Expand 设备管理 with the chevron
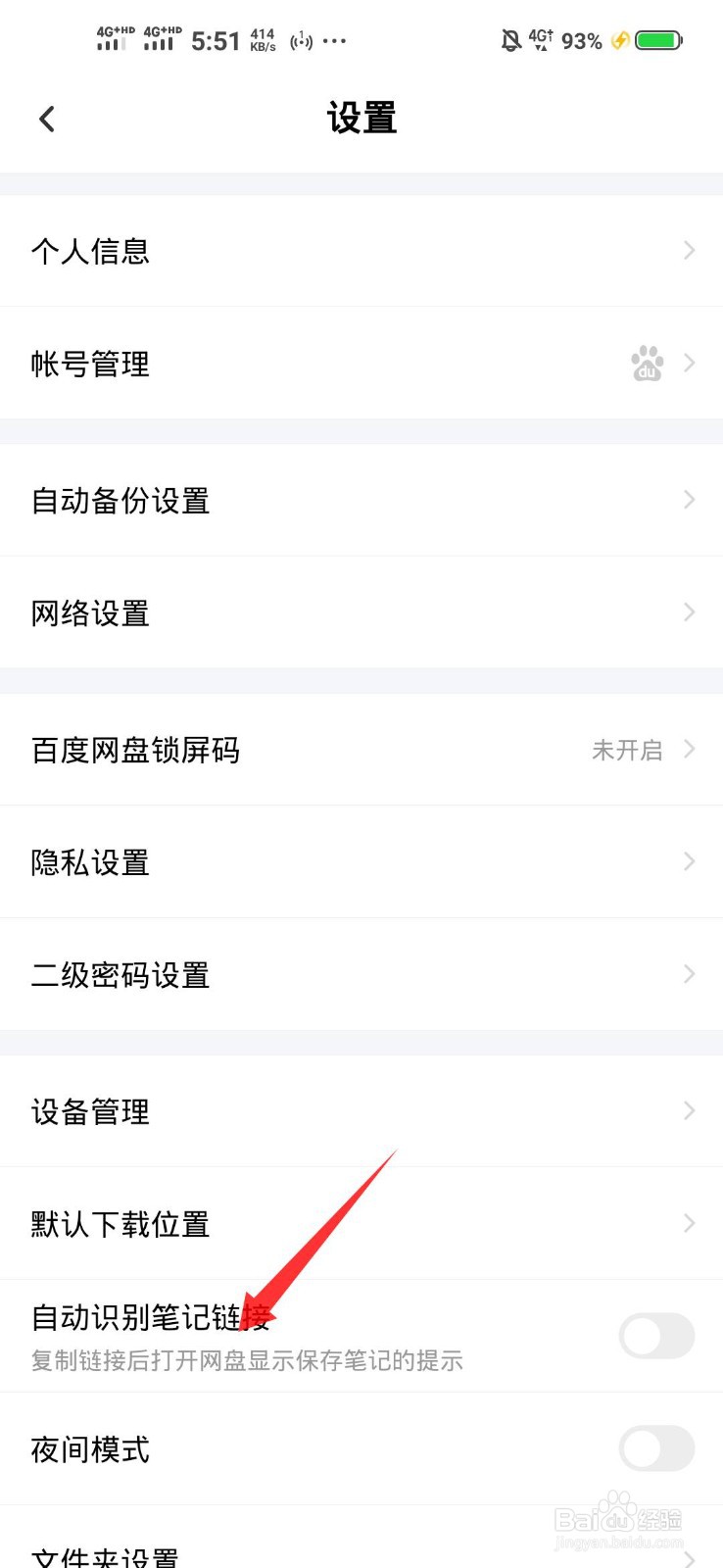The height and width of the screenshot is (1568, 723). (x=689, y=1110)
